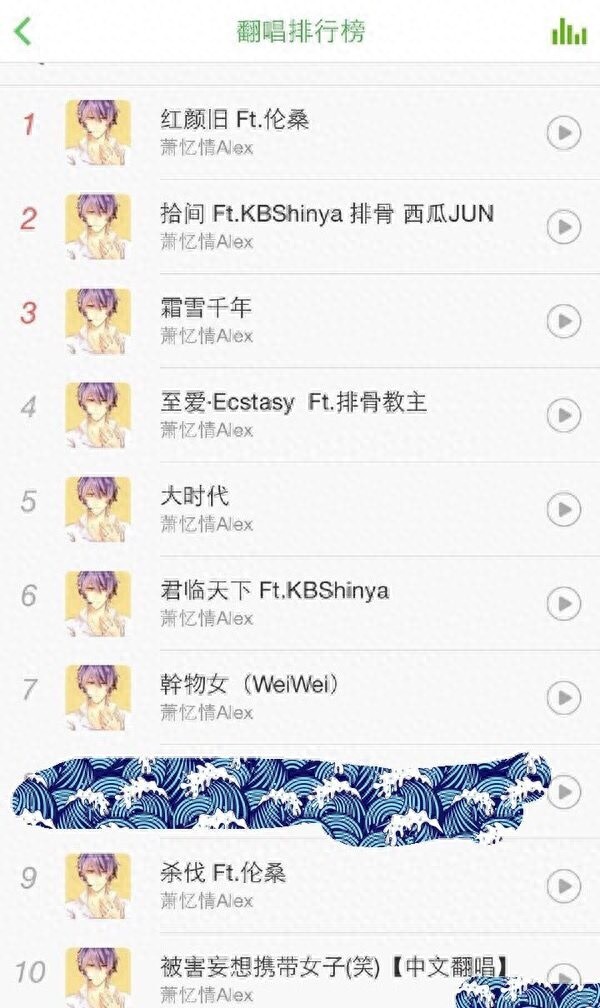Play 大时代
600x1008 pixels.
[564, 509]
